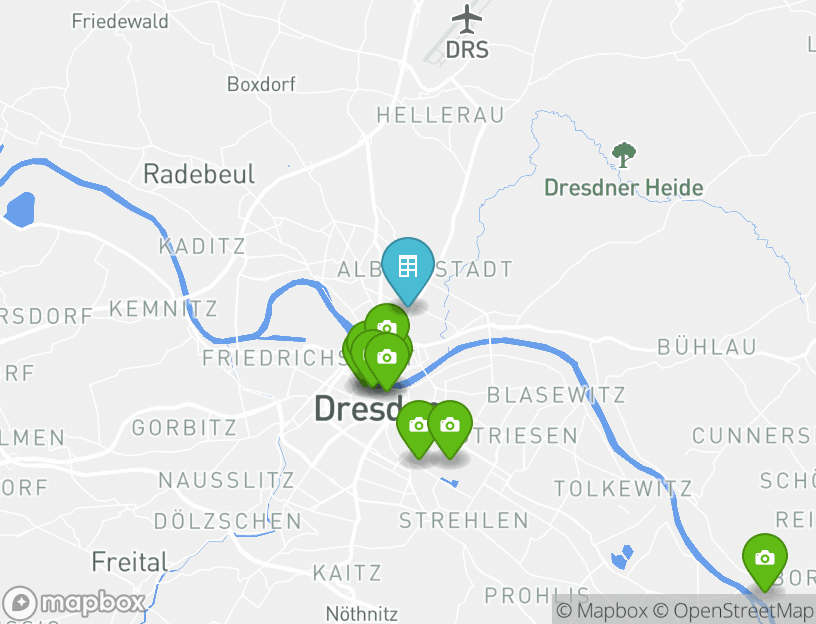Open the camera pin by the river
The height and width of the screenshot is (624, 816).
point(764,558)
